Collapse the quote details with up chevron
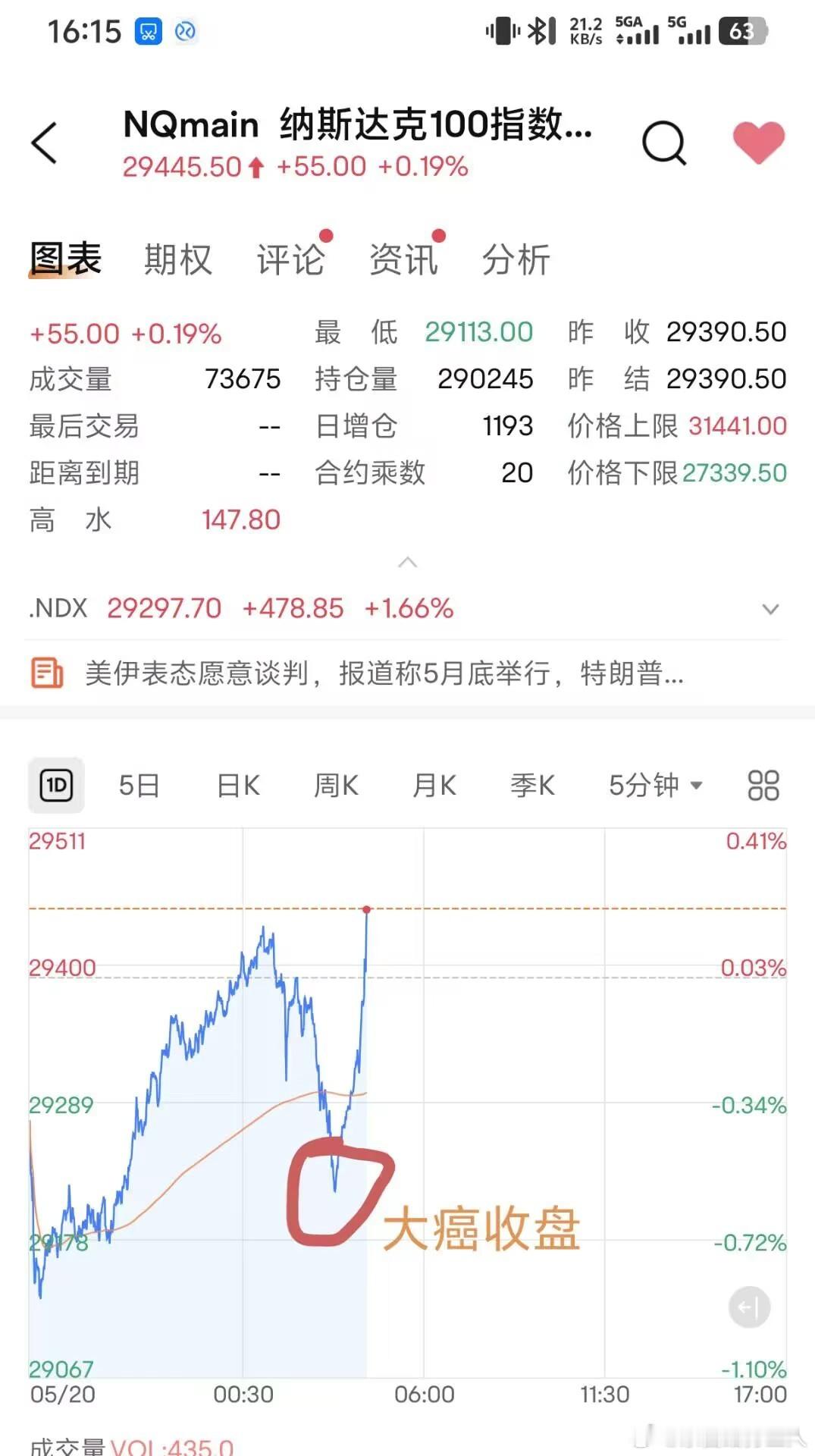 408,562
